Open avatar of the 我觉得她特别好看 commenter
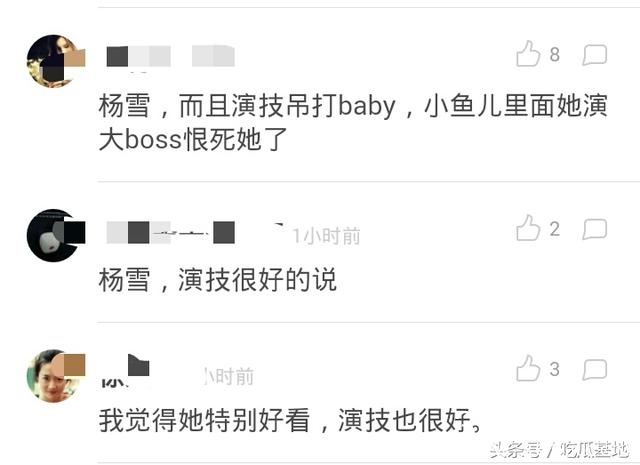 click(x=53, y=376)
